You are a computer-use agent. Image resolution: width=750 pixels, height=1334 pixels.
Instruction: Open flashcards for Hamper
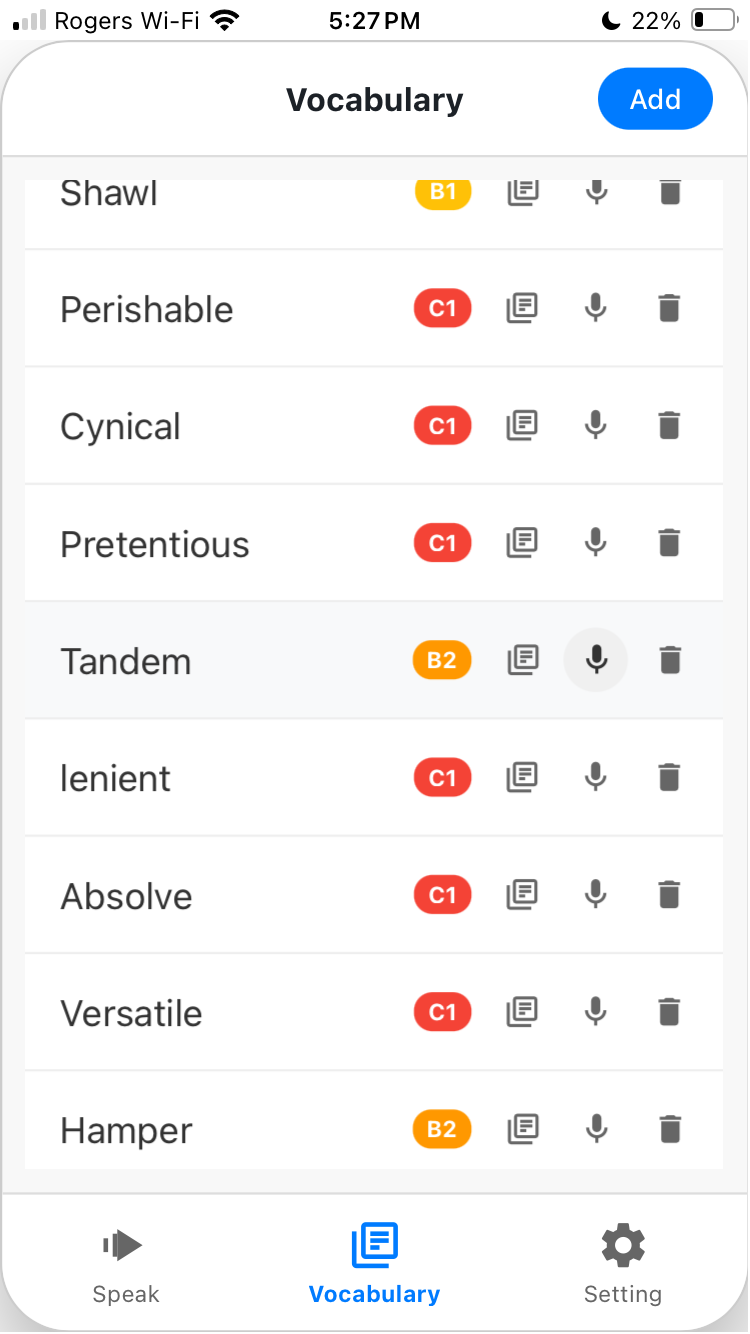521,1129
